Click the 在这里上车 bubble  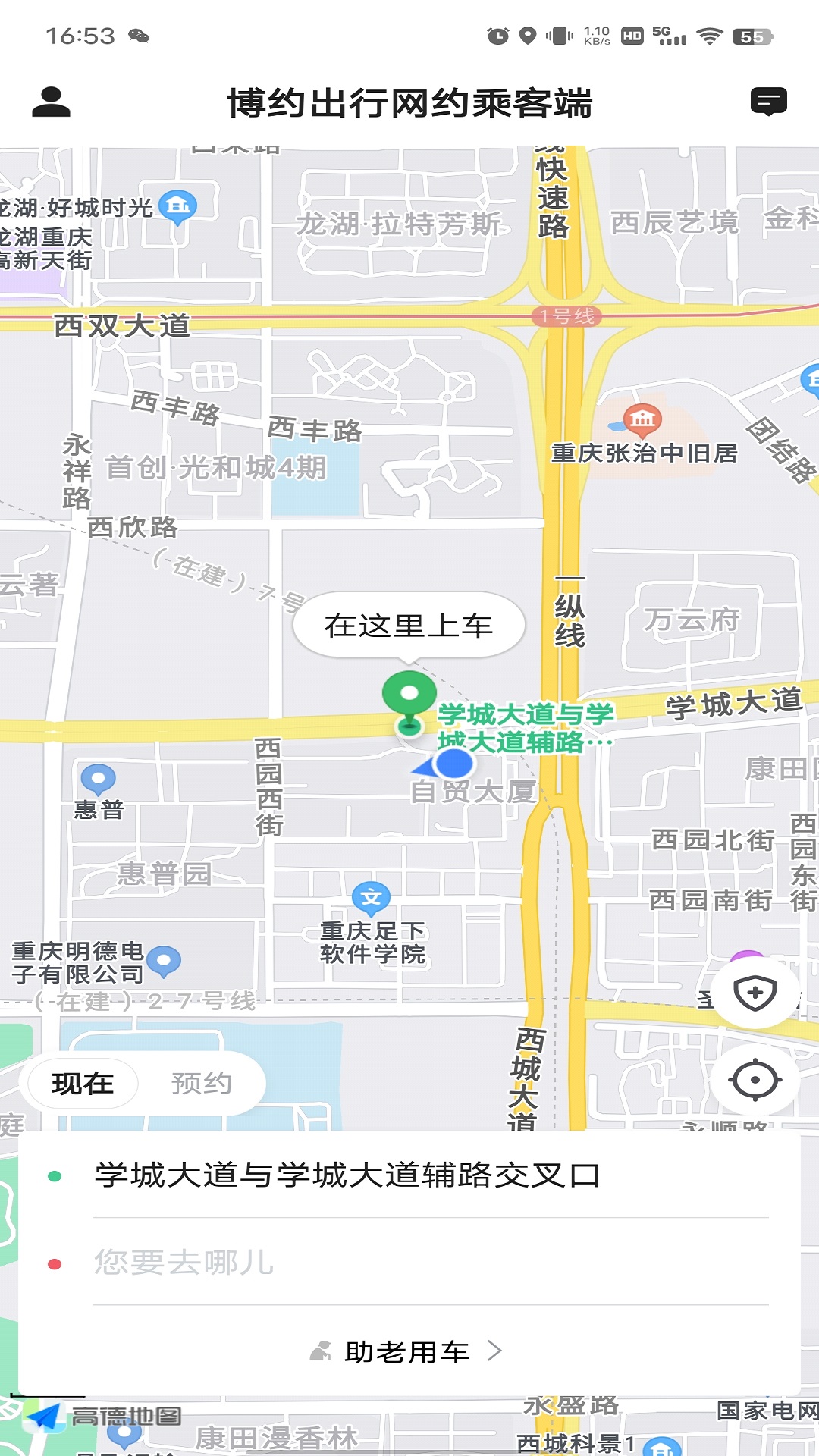point(410,624)
